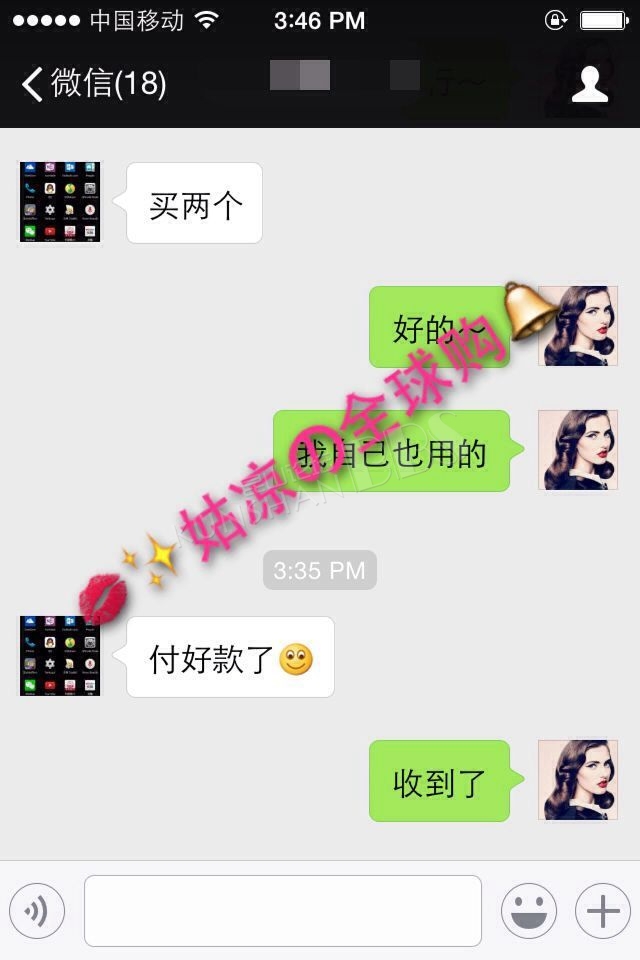Open the sender avatar beside 买两个
This screenshot has height=960, width=640.
pos(60,202)
